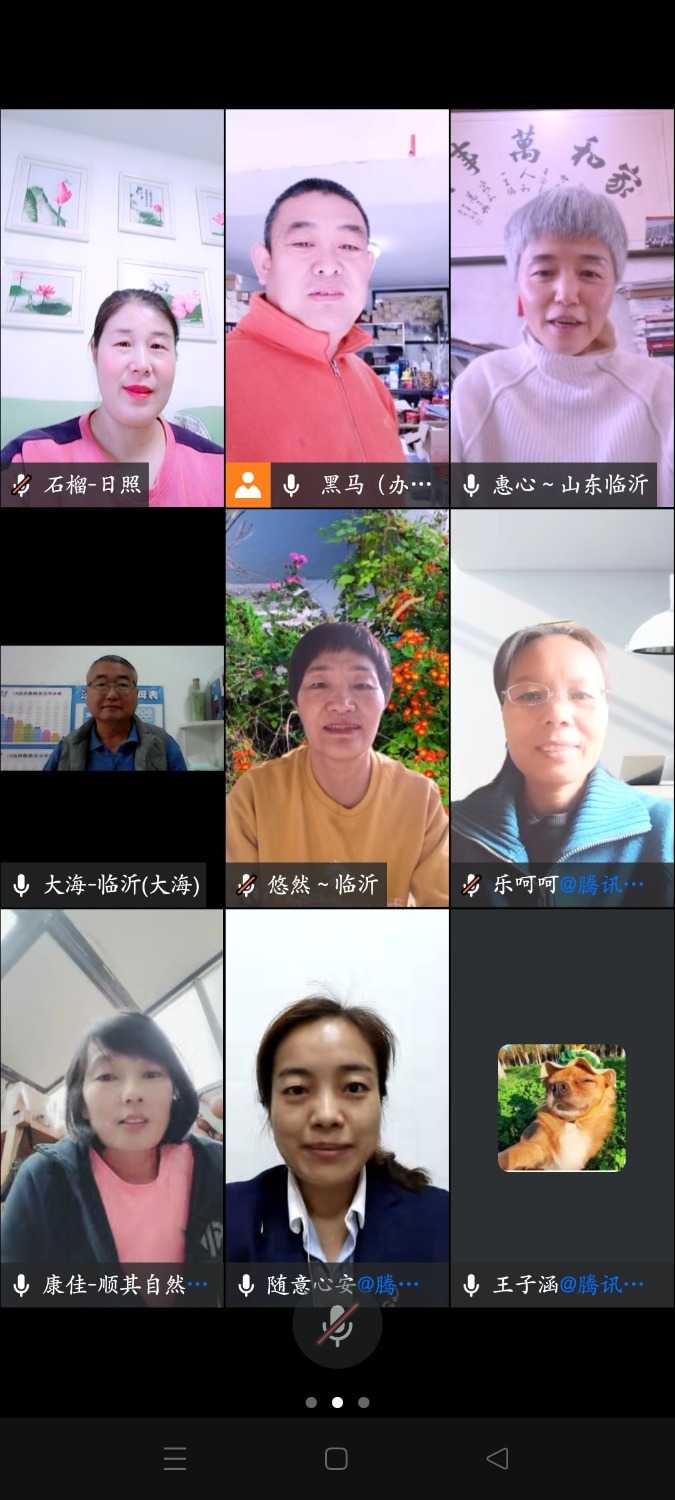Screen dimensions: 675x1500
Task: Select 随意心安 participant tile
Action: click(337, 1108)
